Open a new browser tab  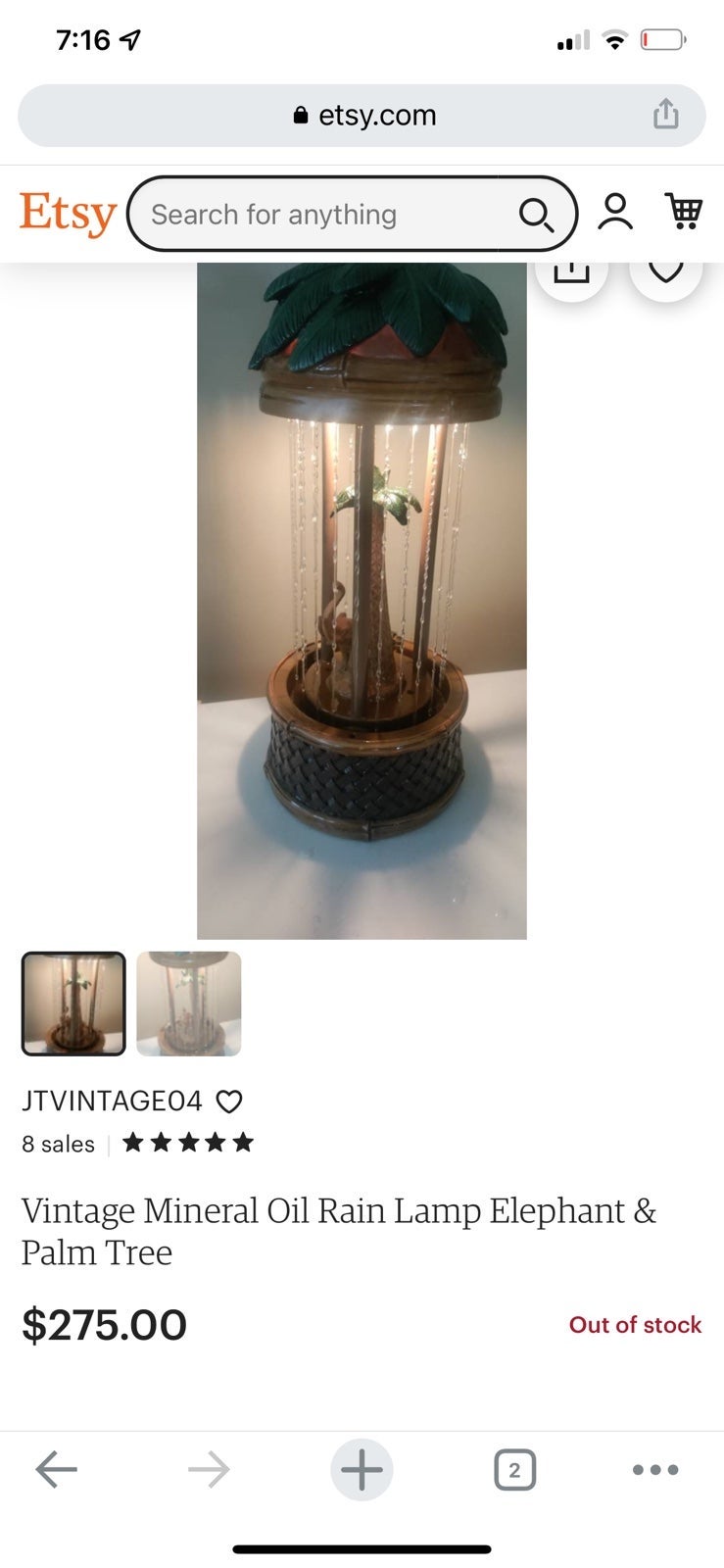click(362, 1469)
